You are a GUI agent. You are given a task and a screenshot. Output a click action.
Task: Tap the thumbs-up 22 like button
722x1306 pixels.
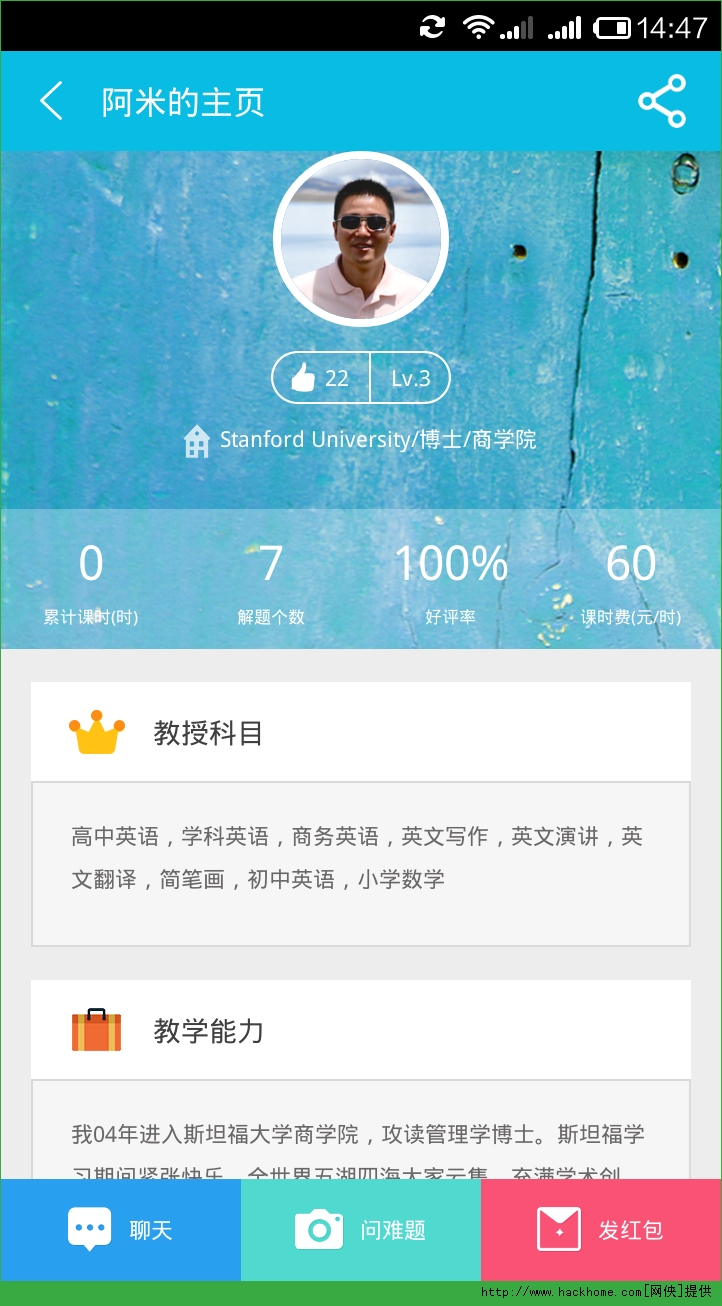point(321,378)
